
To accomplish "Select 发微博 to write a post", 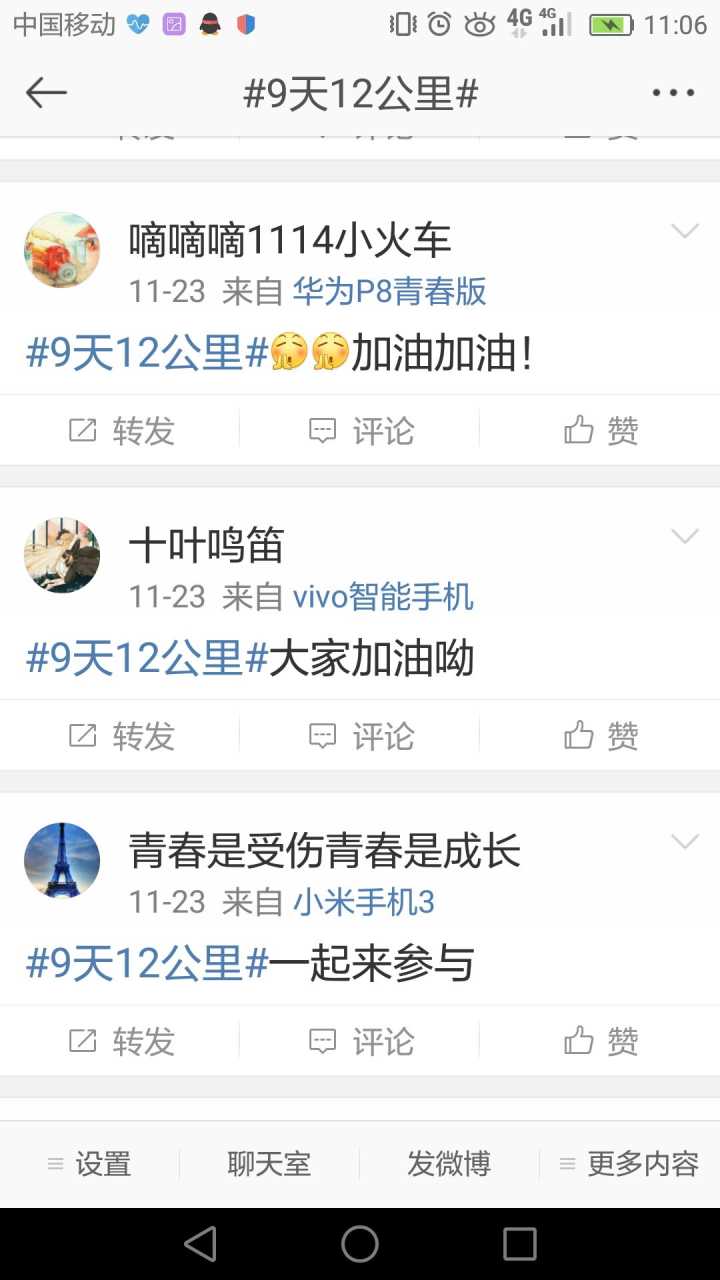I will pos(449,1164).
